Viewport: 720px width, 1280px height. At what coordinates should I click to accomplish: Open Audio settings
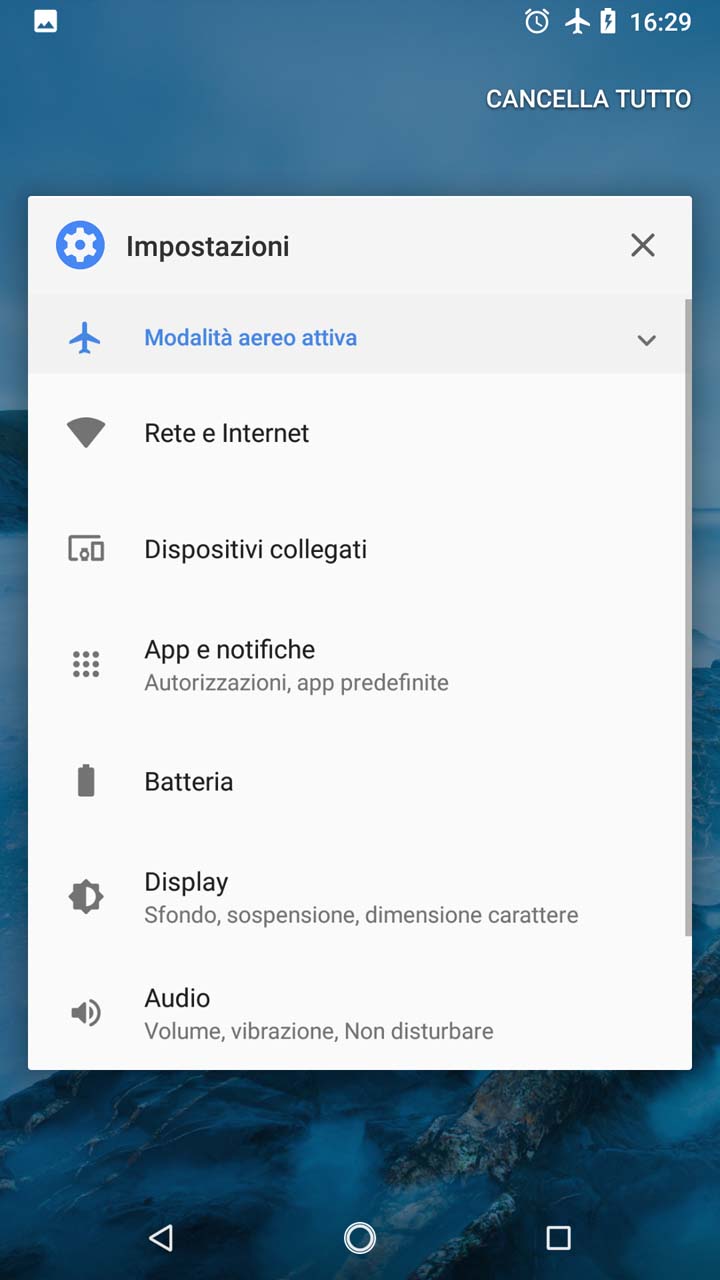357,1013
